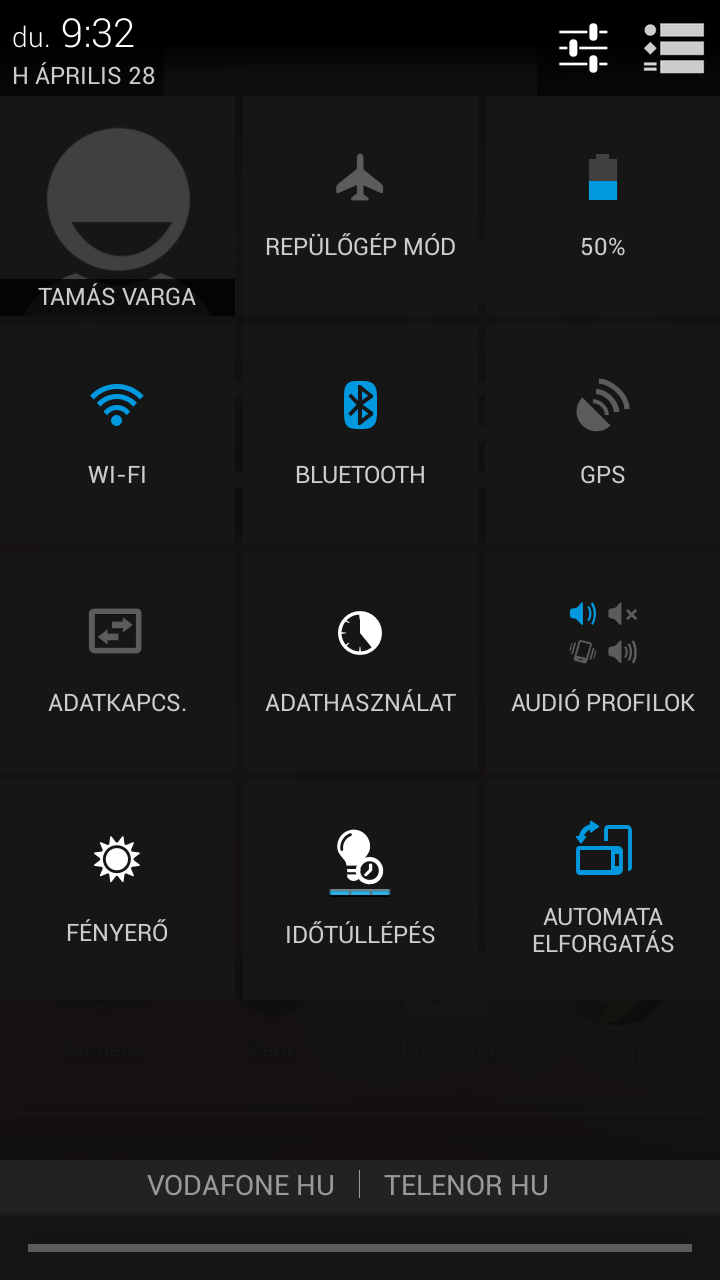The image size is (720, 1280).
Task: Adjust Fényerő brightness tile
Action: (x=117, y=888)
